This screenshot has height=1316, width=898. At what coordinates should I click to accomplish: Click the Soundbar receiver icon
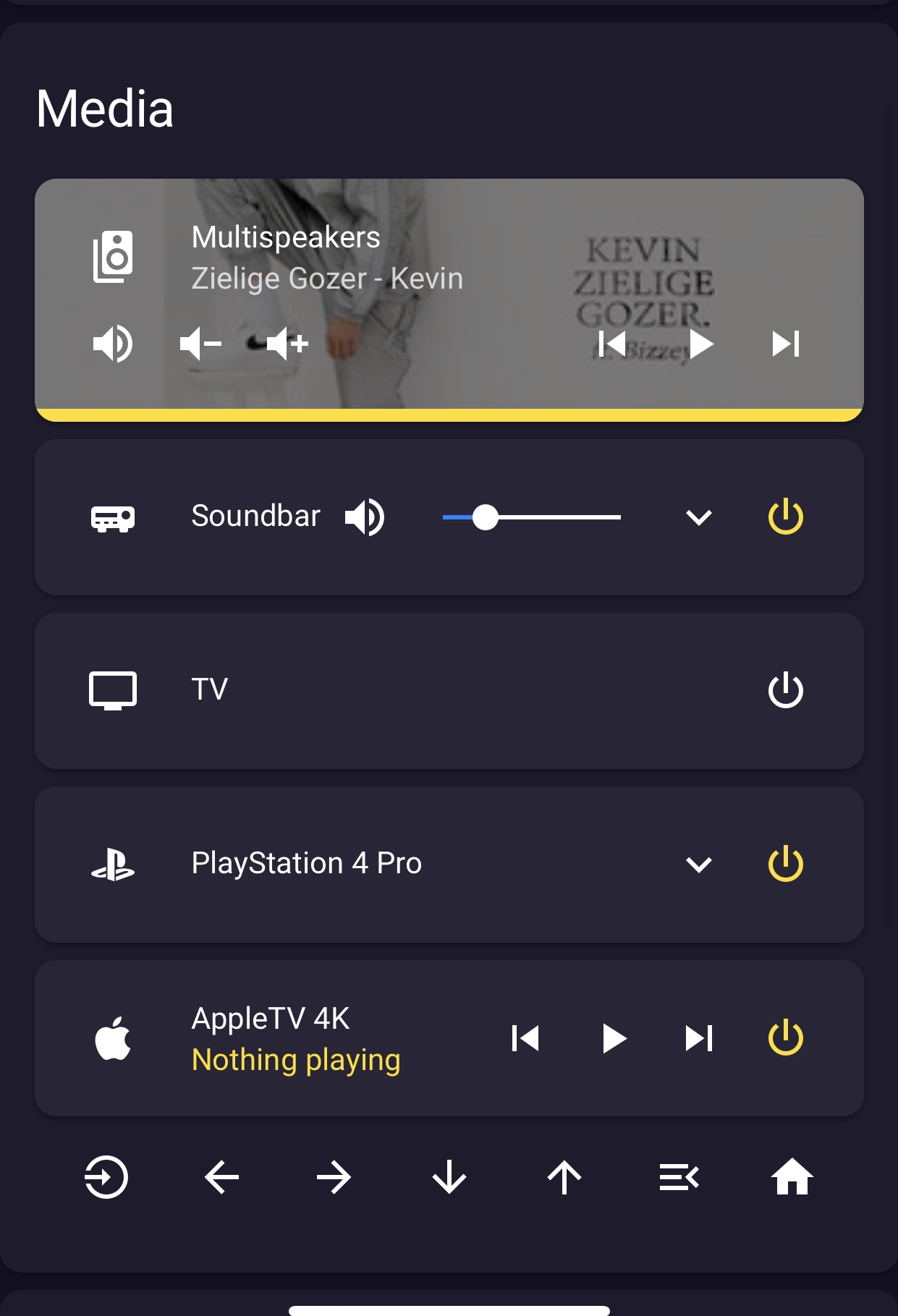click(112, 516)
